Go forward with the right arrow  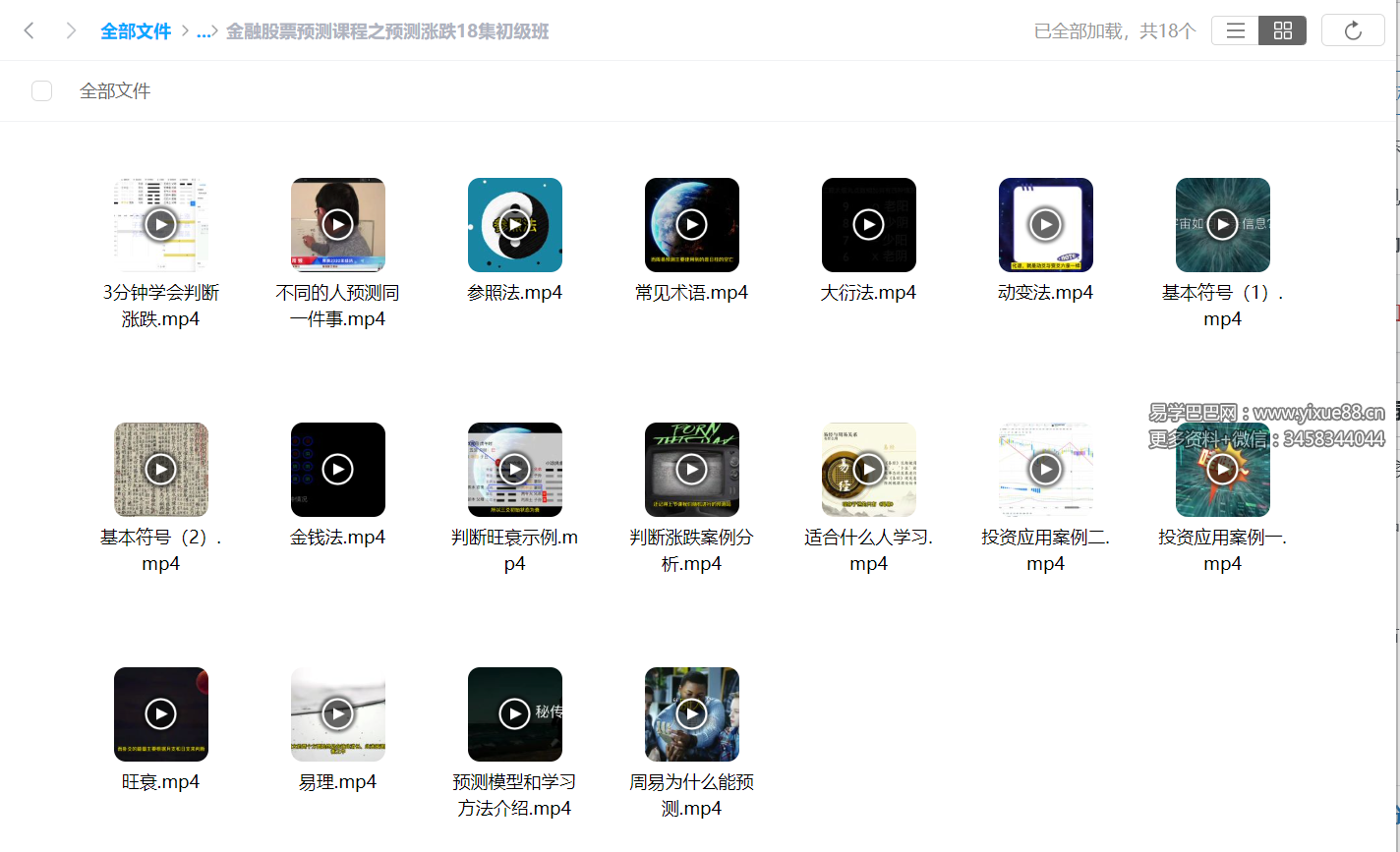pos(71,30)
